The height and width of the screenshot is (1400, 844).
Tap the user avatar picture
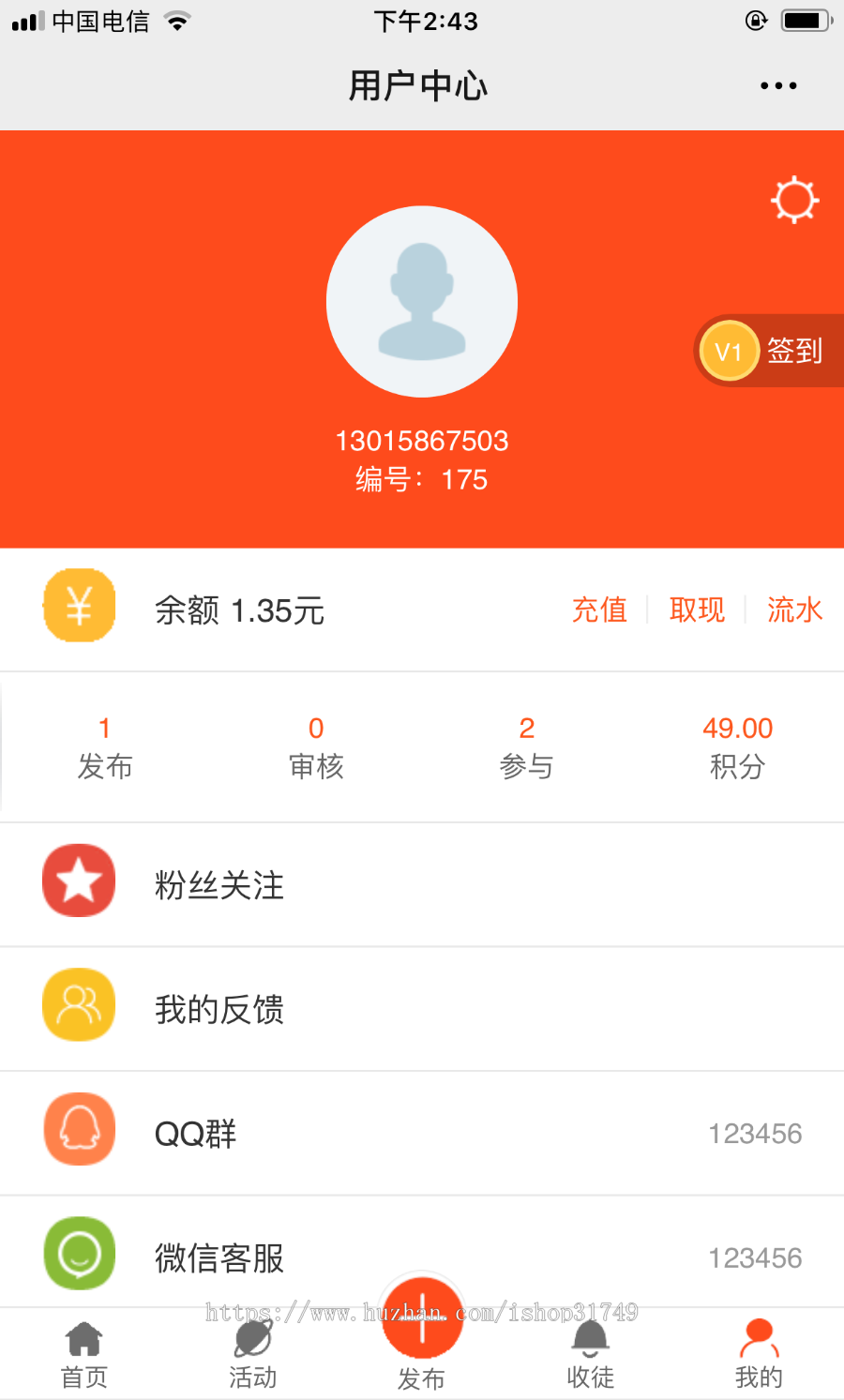[x=422, y=300]
